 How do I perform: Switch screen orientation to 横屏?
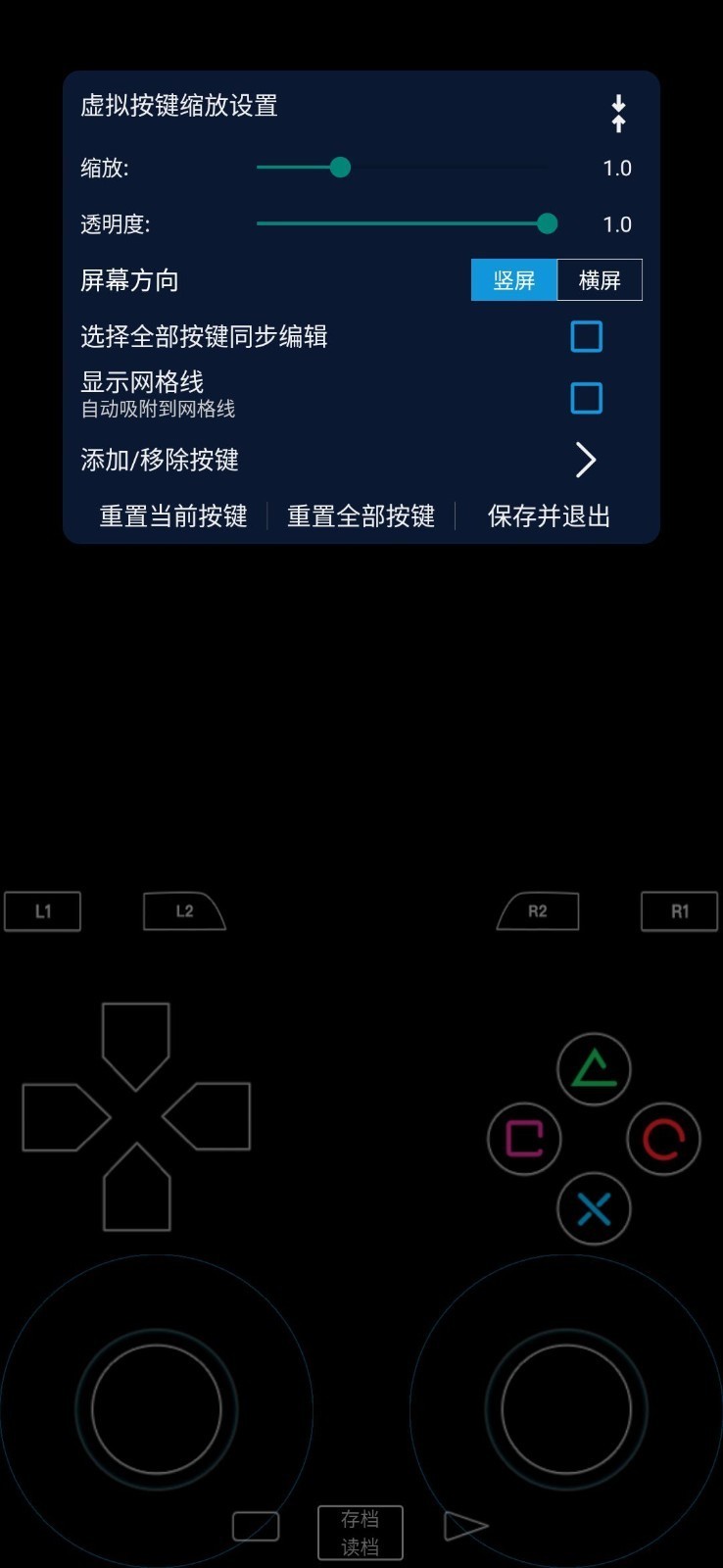coord(600,280)
